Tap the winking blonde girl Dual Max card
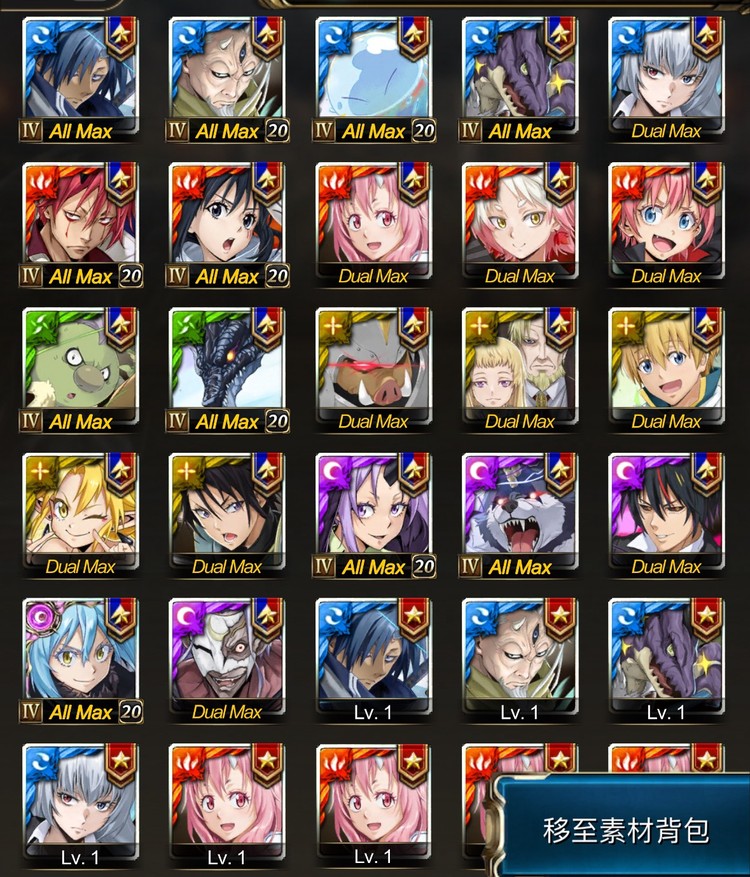750x877 pixels. click(81, 511)
